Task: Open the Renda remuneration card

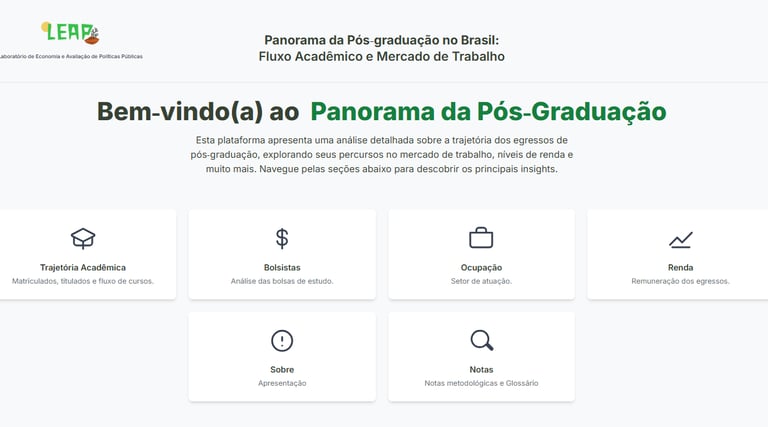Action: click(x=680, y=254)
